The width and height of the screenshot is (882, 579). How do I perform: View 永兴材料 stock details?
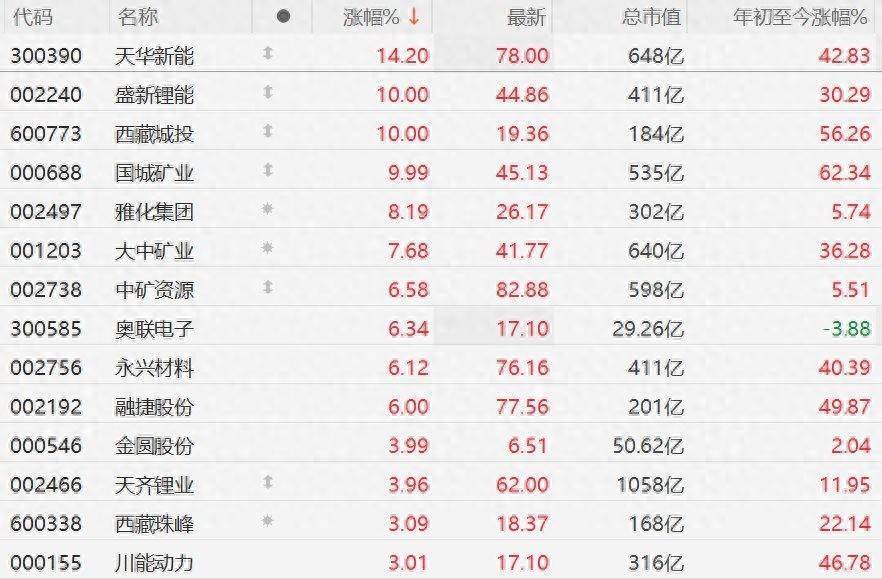point(154,368)
